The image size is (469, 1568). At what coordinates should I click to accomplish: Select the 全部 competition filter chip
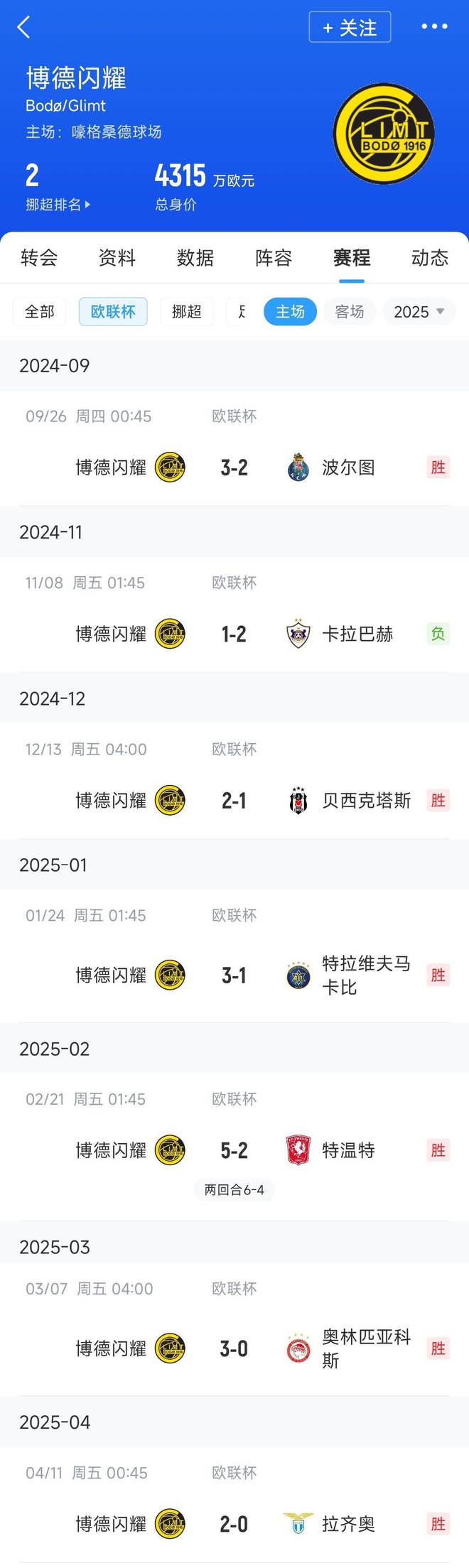tap(40, 312)
